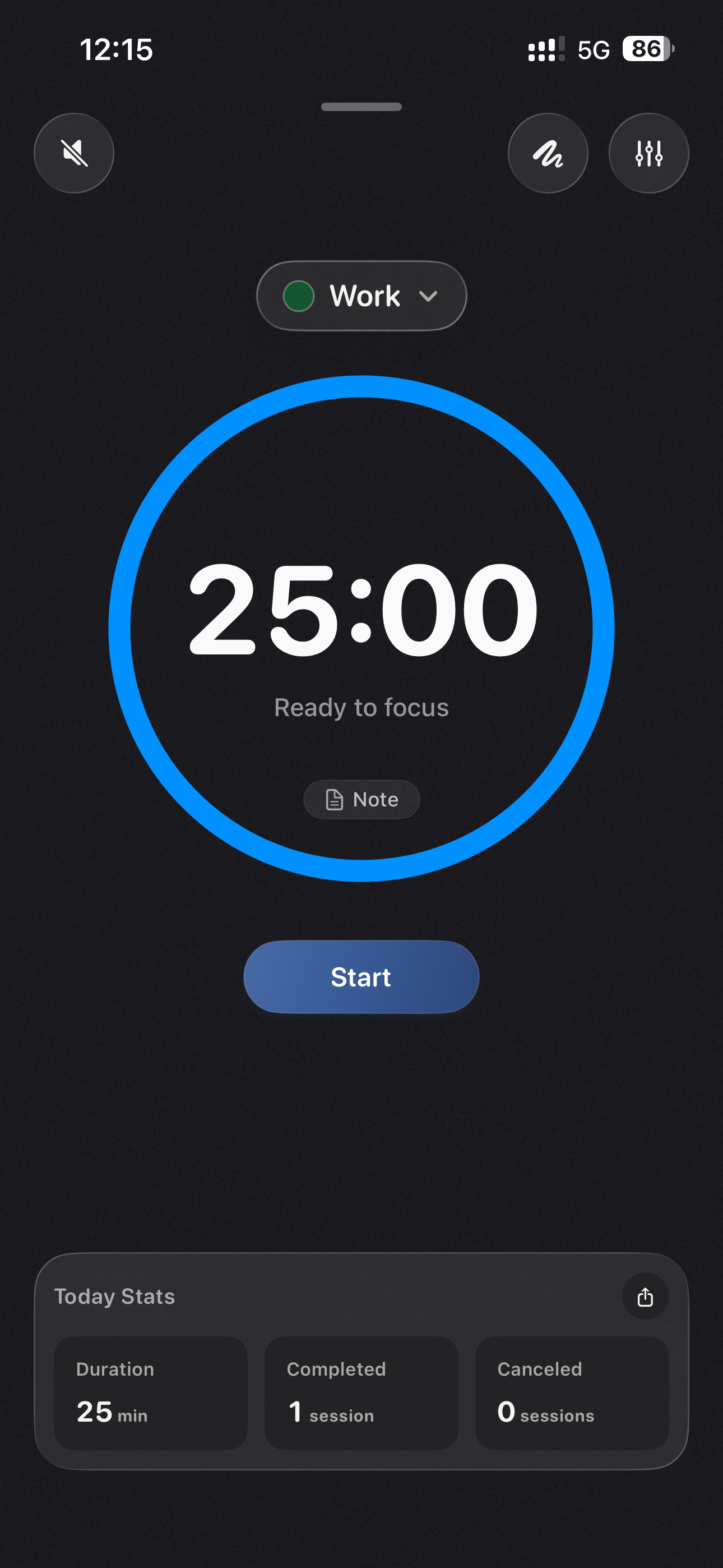723x1568 pixels.
Task: Open the scribble drawing icon
Action: (548, 153)
